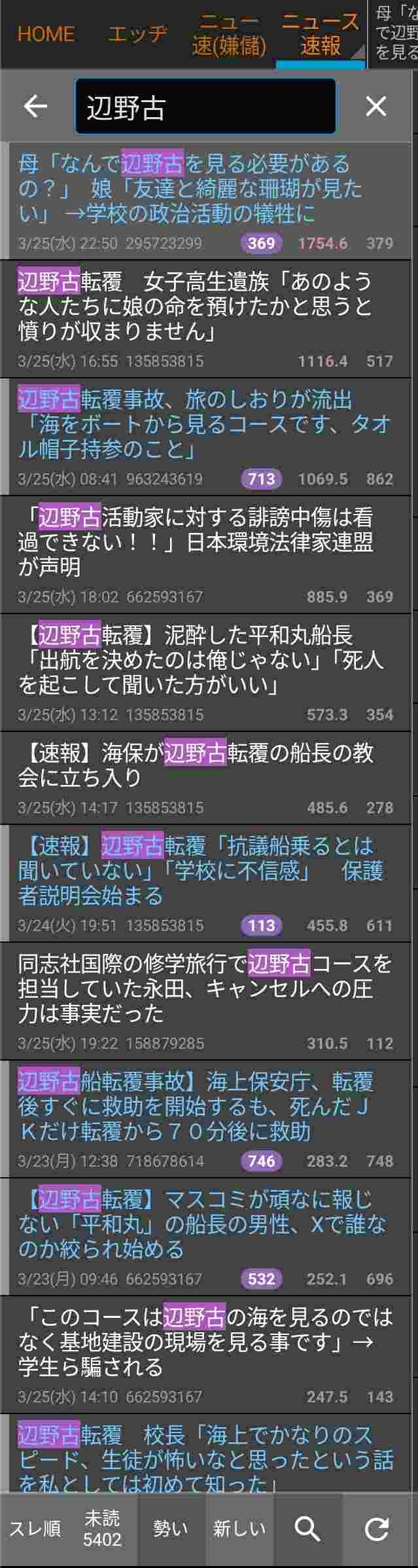Screen dimensions: 418x1568
Task: Open thread 泥酔した平和丸船長
Action: (x=196, y=660)
